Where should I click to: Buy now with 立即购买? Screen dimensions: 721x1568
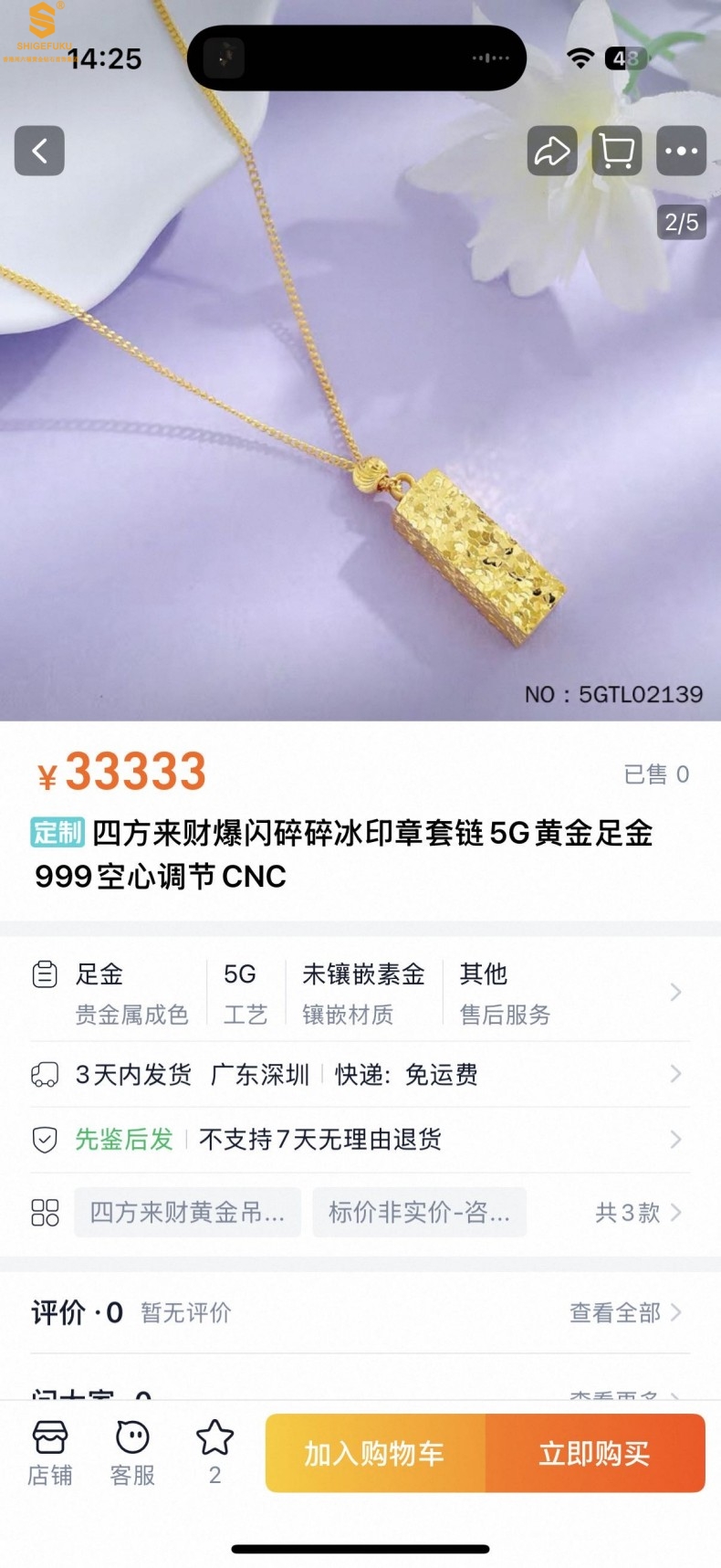click(x=595, y=1453)
